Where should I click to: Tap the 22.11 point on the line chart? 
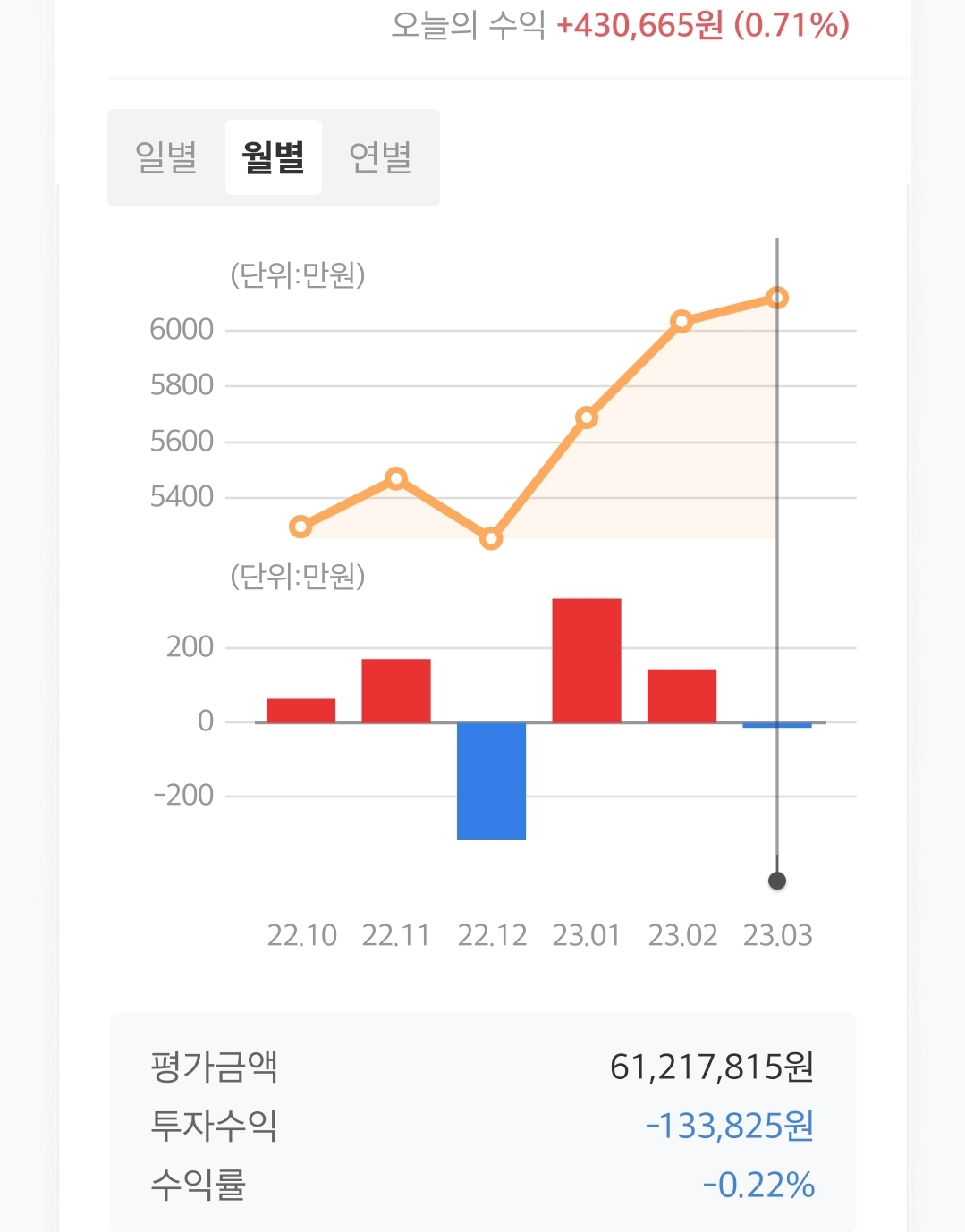(x=396, y=479)
